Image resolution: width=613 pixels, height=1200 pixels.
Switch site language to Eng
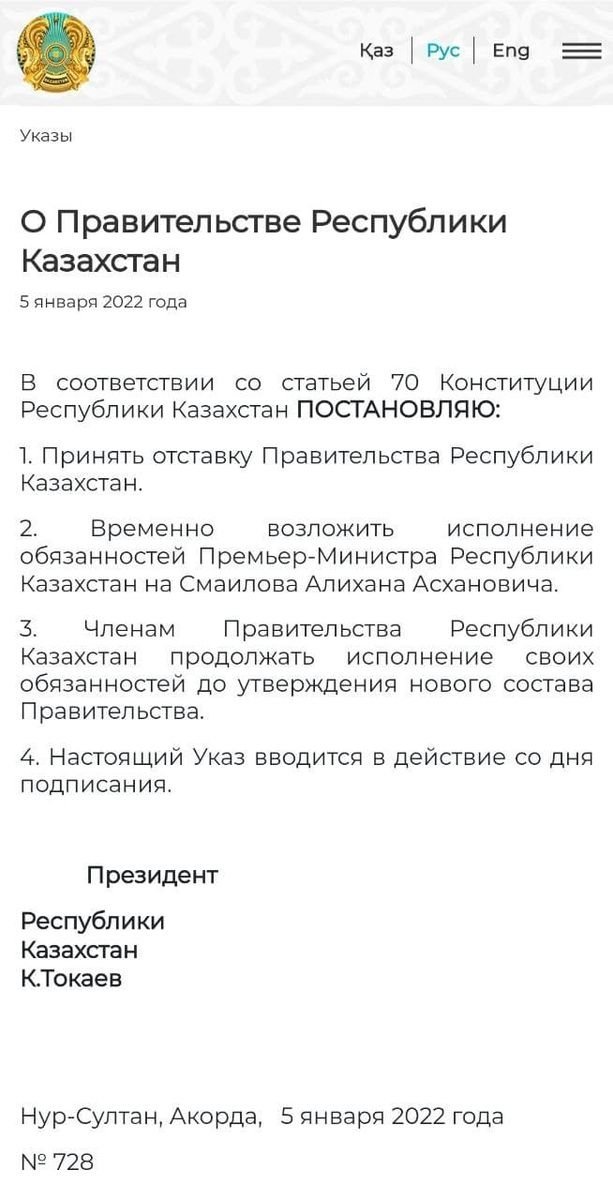[x=511, y=51]
